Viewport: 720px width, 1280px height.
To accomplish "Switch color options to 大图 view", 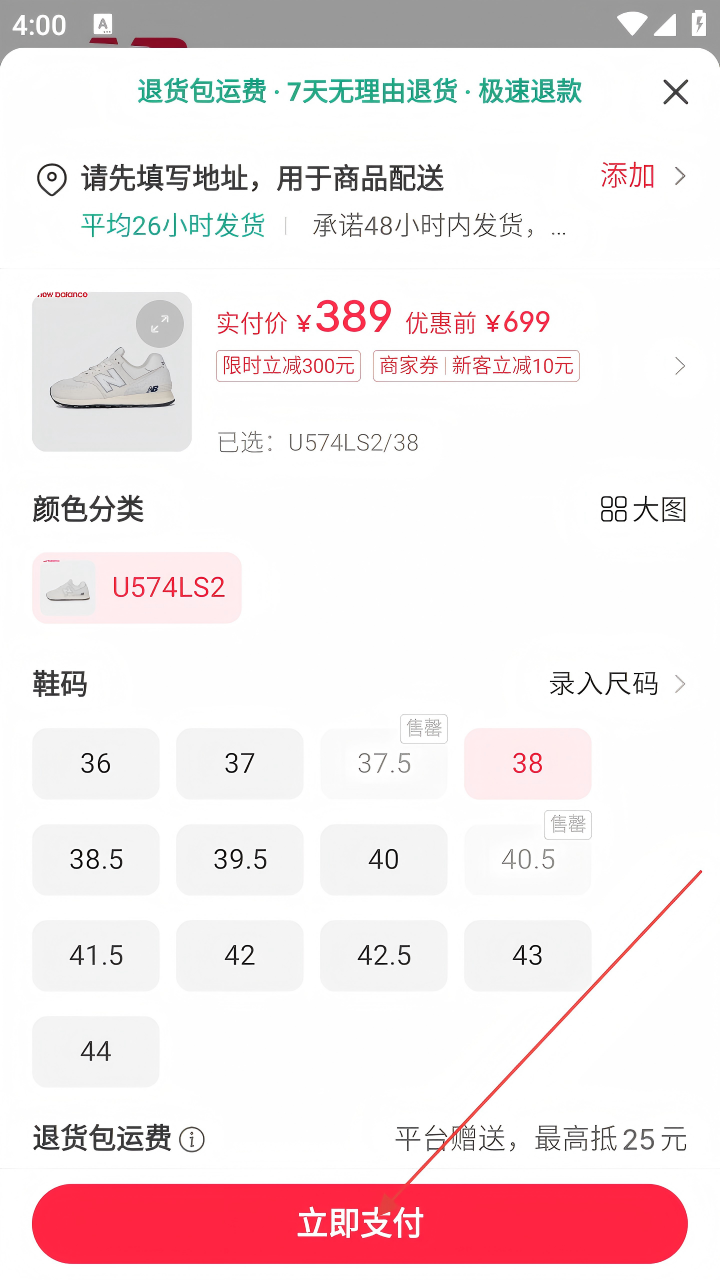I will coord(643,509).
